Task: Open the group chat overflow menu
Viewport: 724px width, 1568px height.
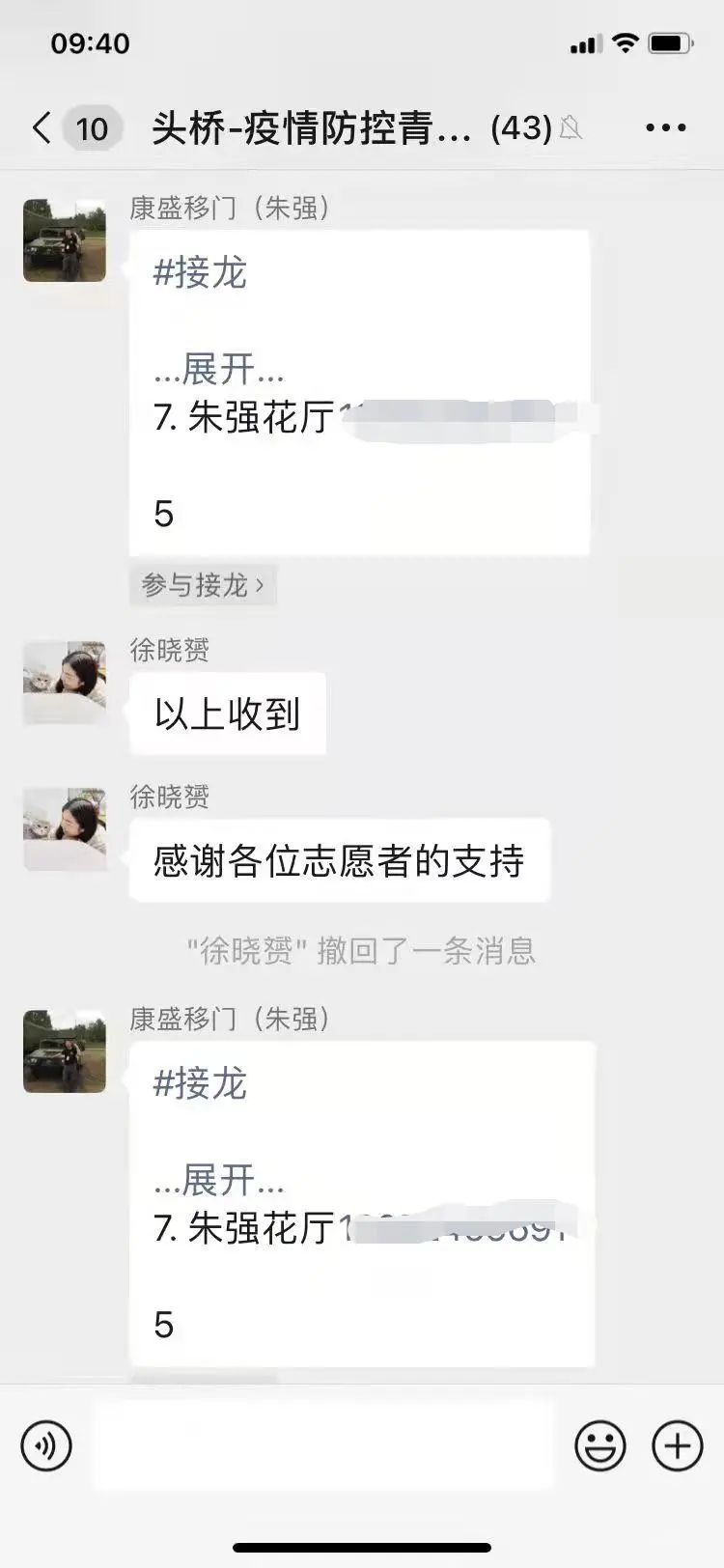Action: (665, 127)
